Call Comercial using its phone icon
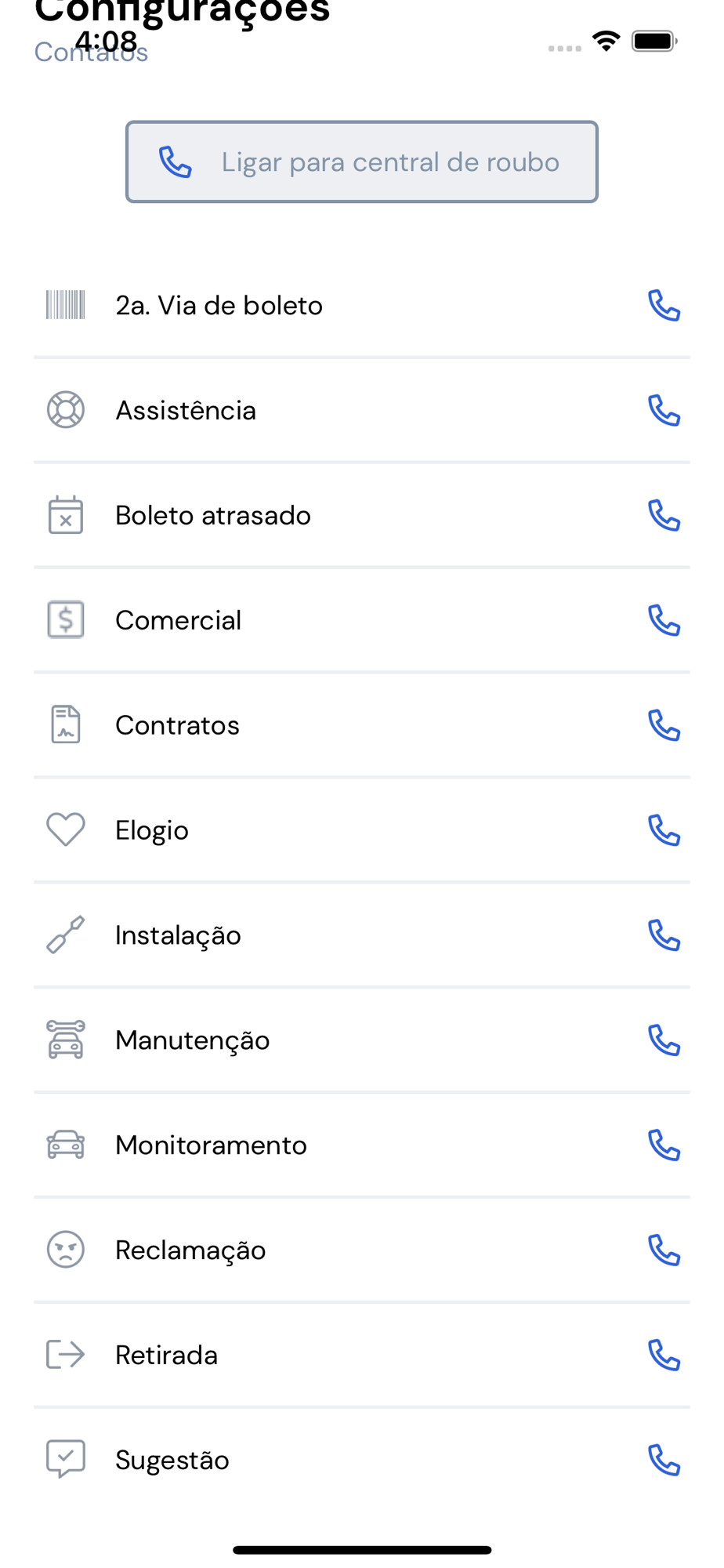The width and height of the screenshot is (724, 1568). 664,620
